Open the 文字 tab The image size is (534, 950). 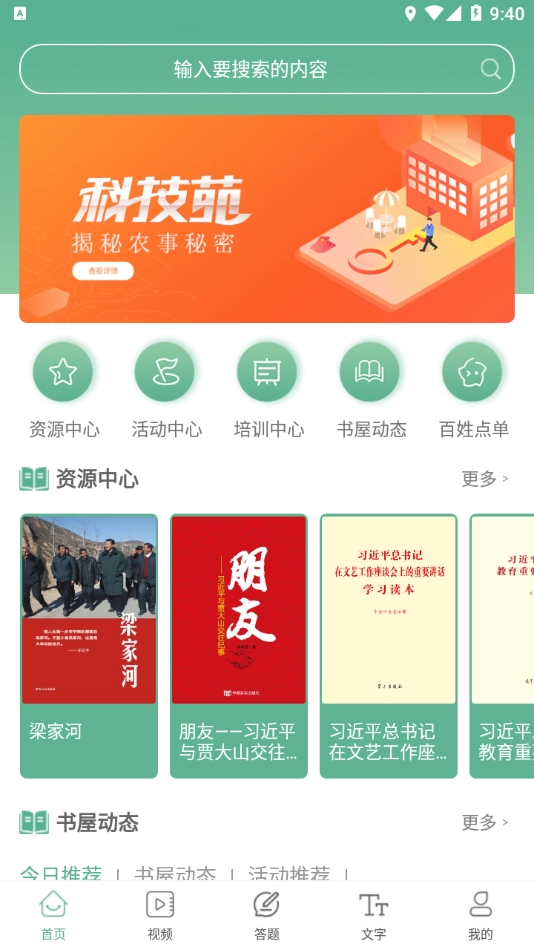coord(373,915)
